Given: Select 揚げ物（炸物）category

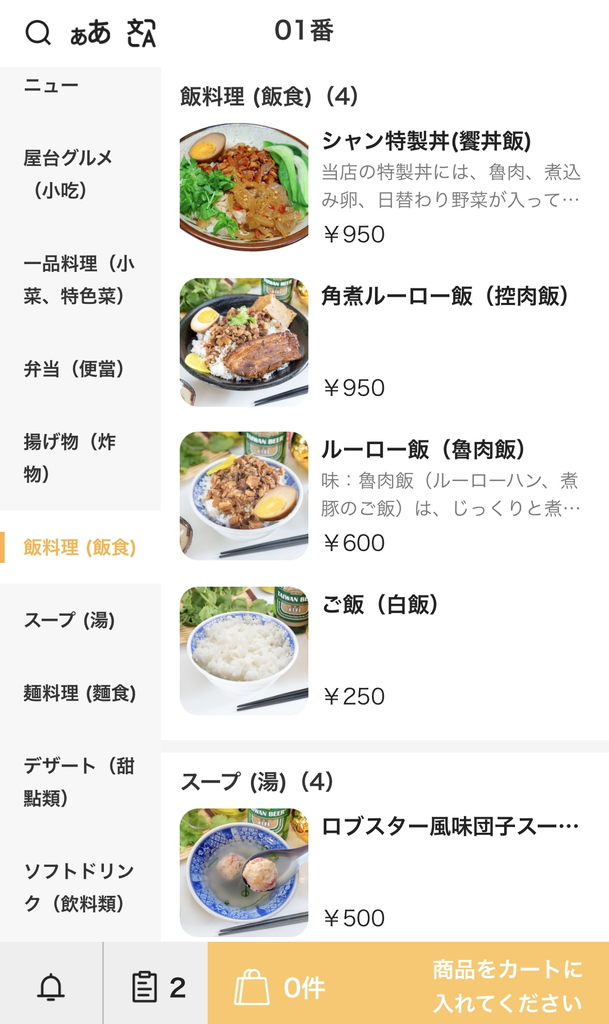Looking at the screenshot, I should pyautogui.click(x=70, y=458).
